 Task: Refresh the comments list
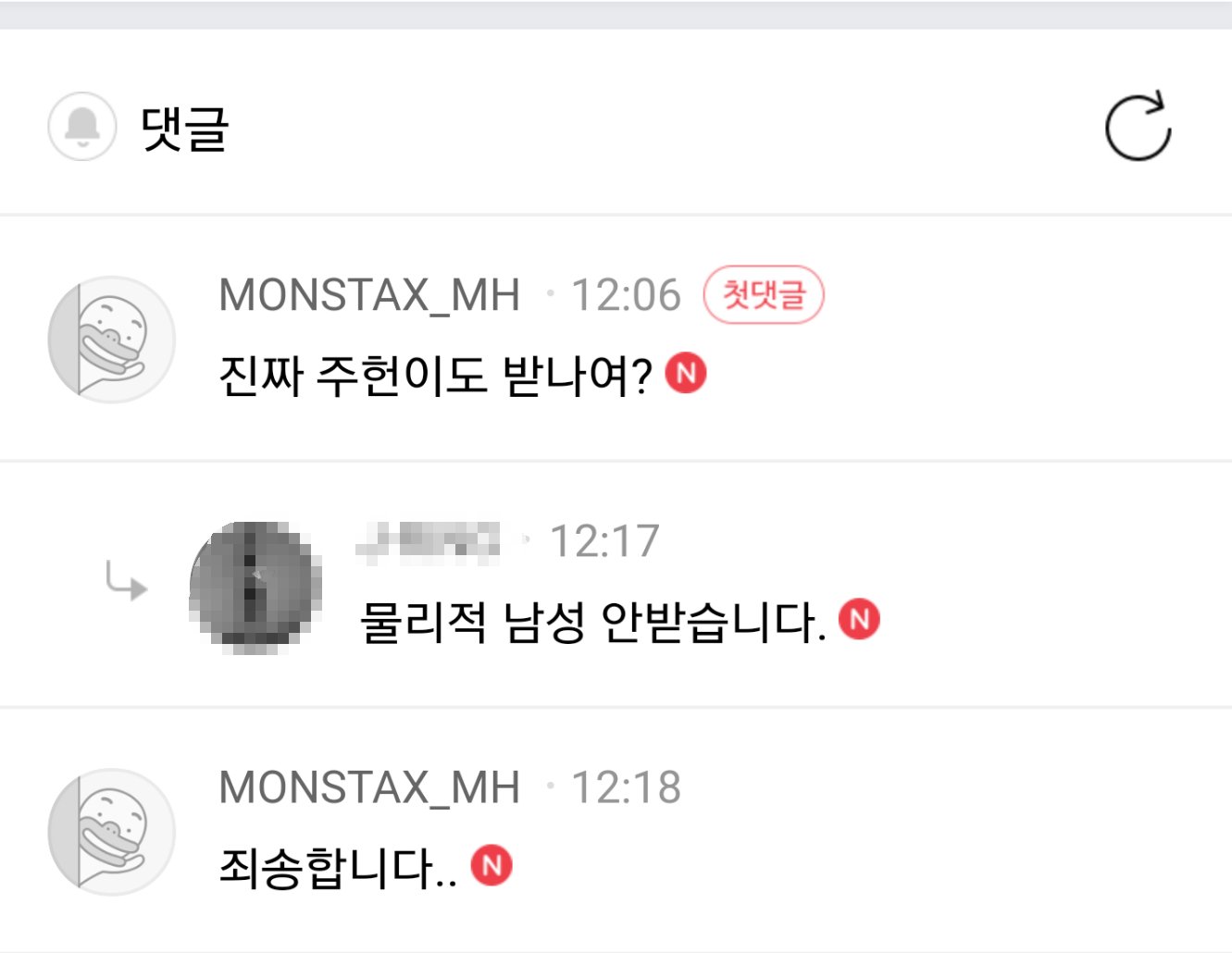(x=1138, y=127)
